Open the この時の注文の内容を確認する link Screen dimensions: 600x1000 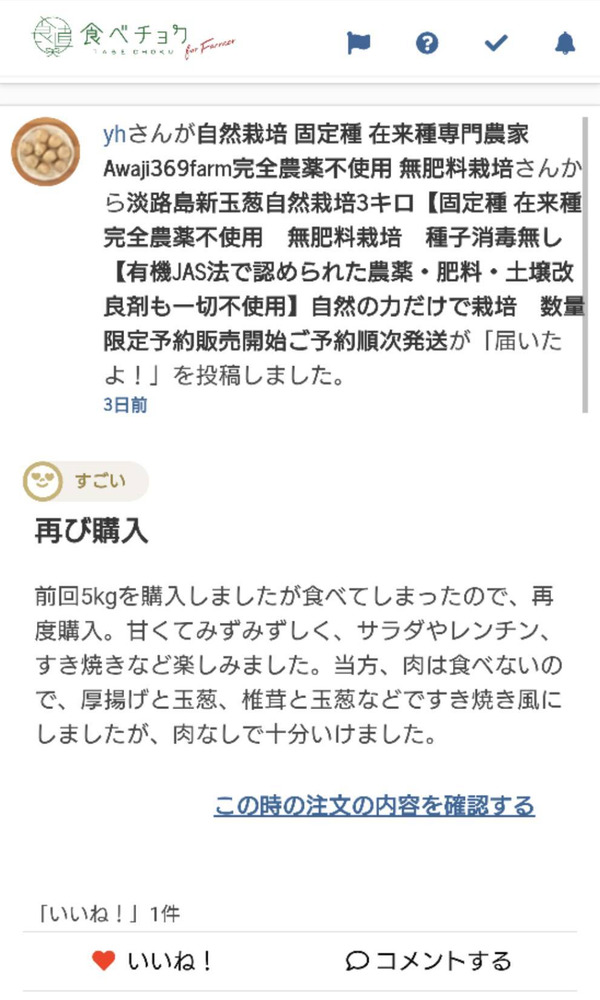pos(374,805)
